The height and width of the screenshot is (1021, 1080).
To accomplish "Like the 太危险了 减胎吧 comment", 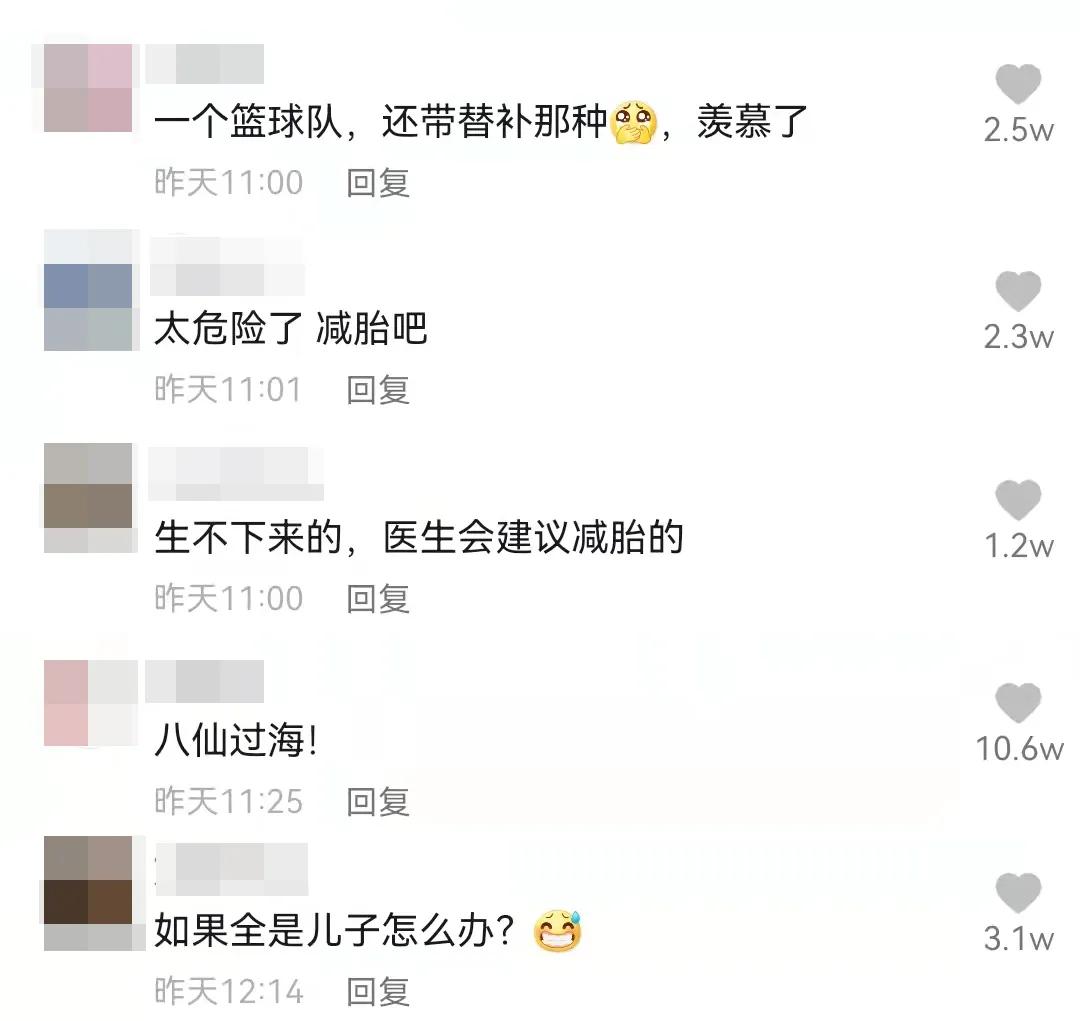I will [1018, 291].
